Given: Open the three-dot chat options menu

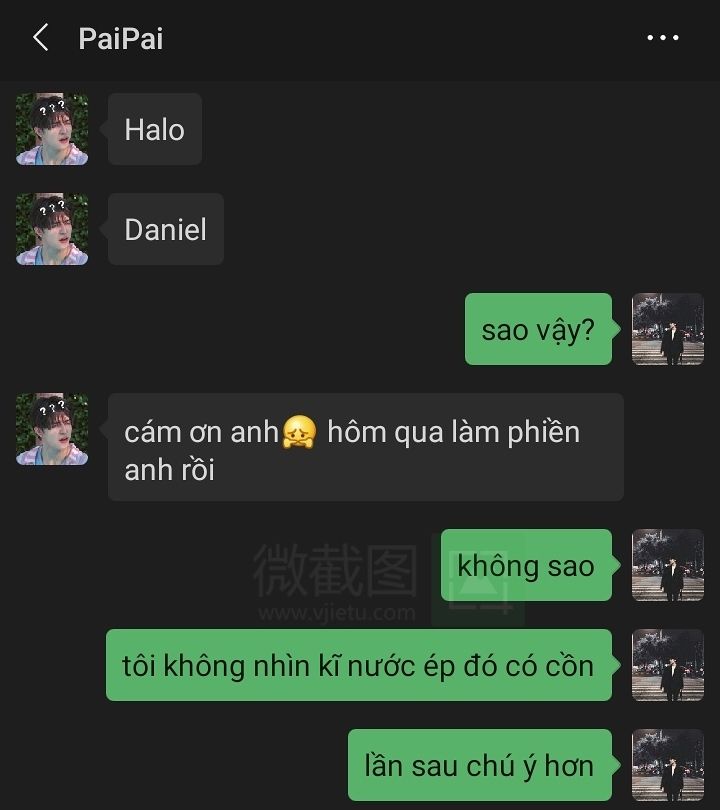Looking at the screenshot, I should click(x=663, y=39).
